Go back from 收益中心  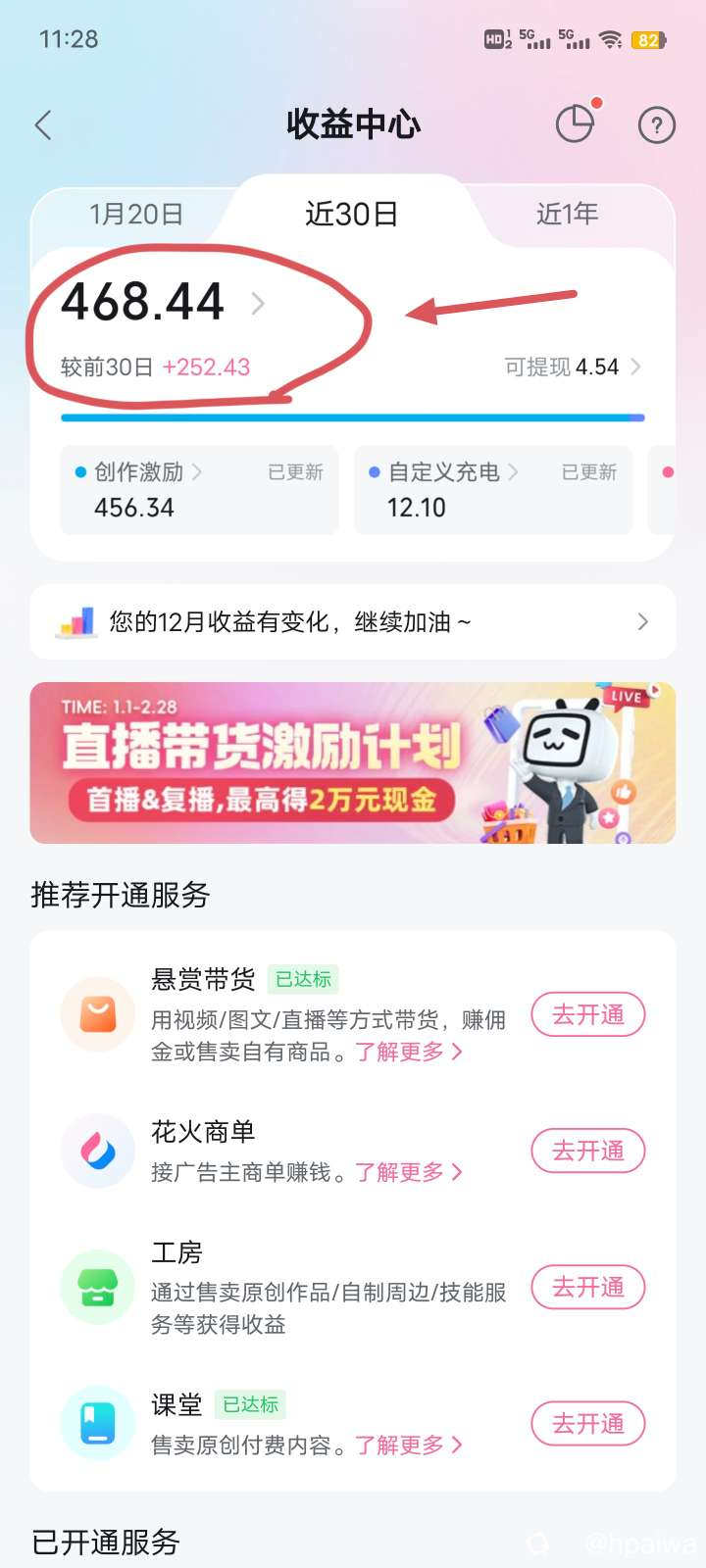[x=43, y=125]
